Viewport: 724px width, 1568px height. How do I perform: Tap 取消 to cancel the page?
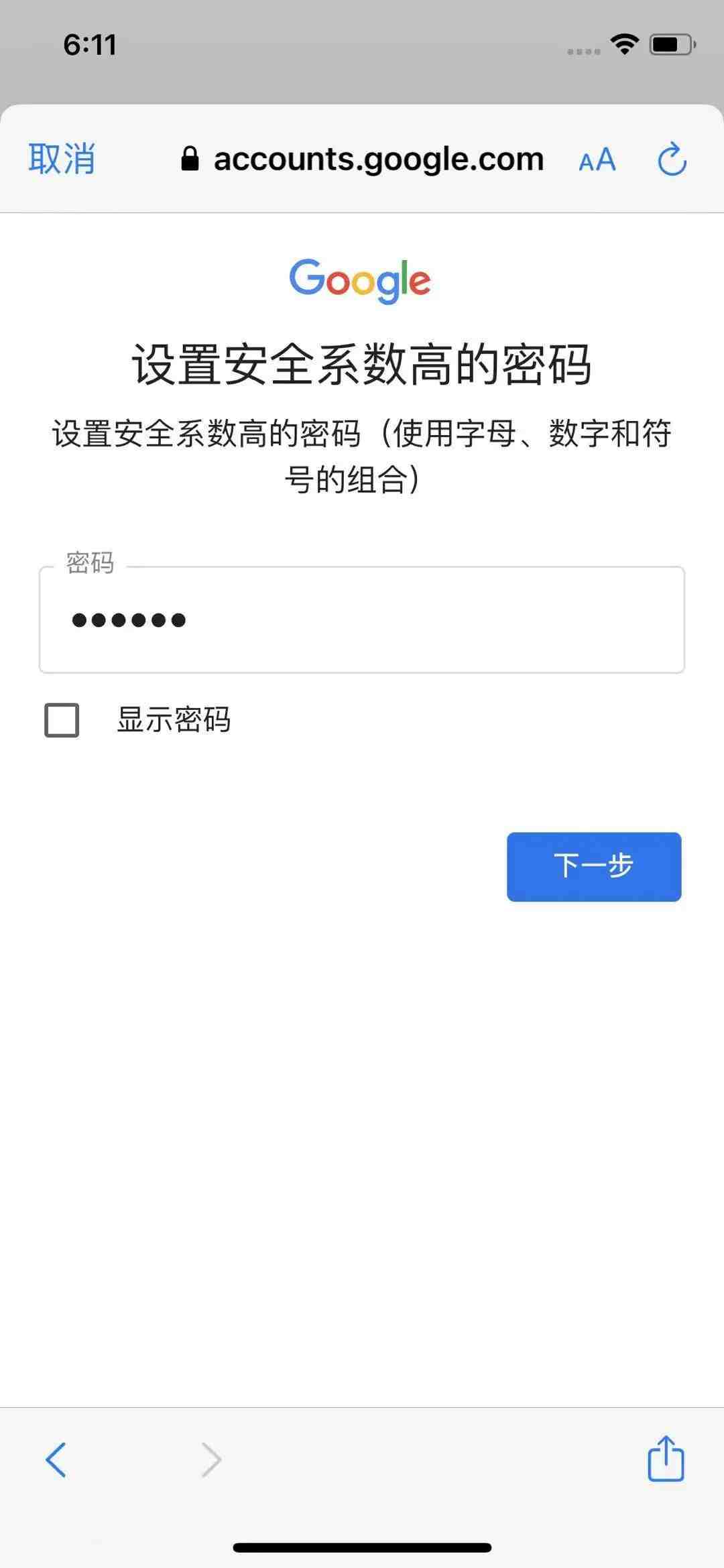point(62,160)
